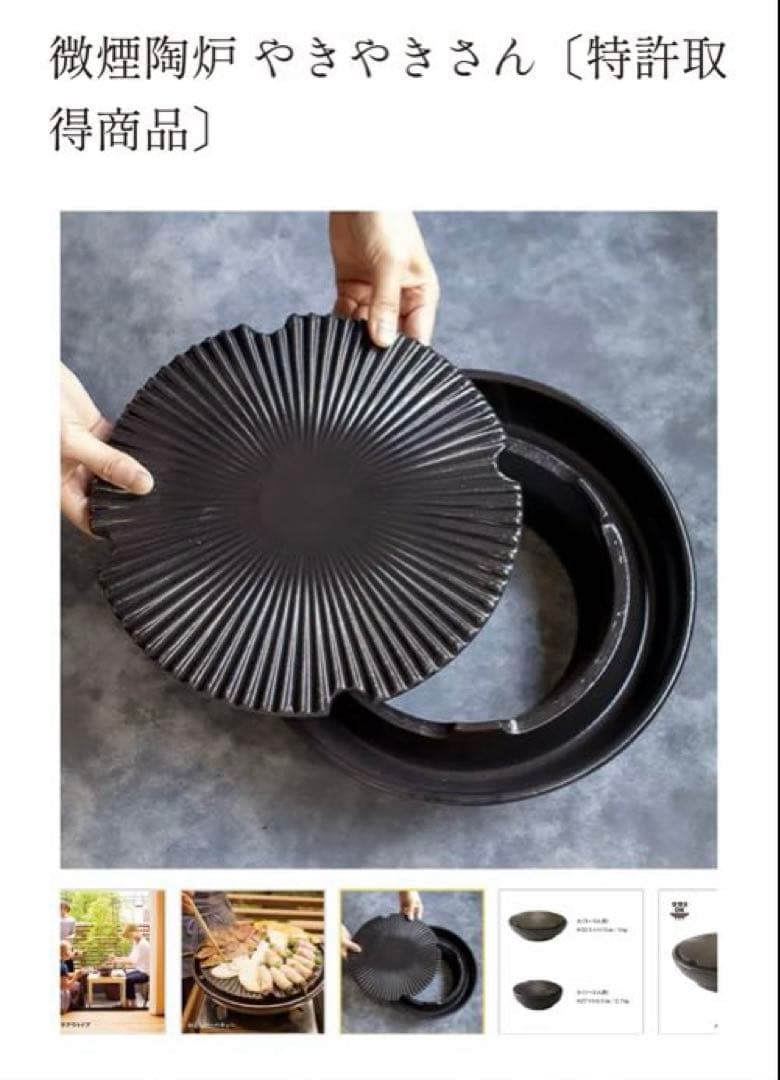Select the thumbnail of hands lifting the grill plate
Viewport: 780px width, 1080px height.
412,961
